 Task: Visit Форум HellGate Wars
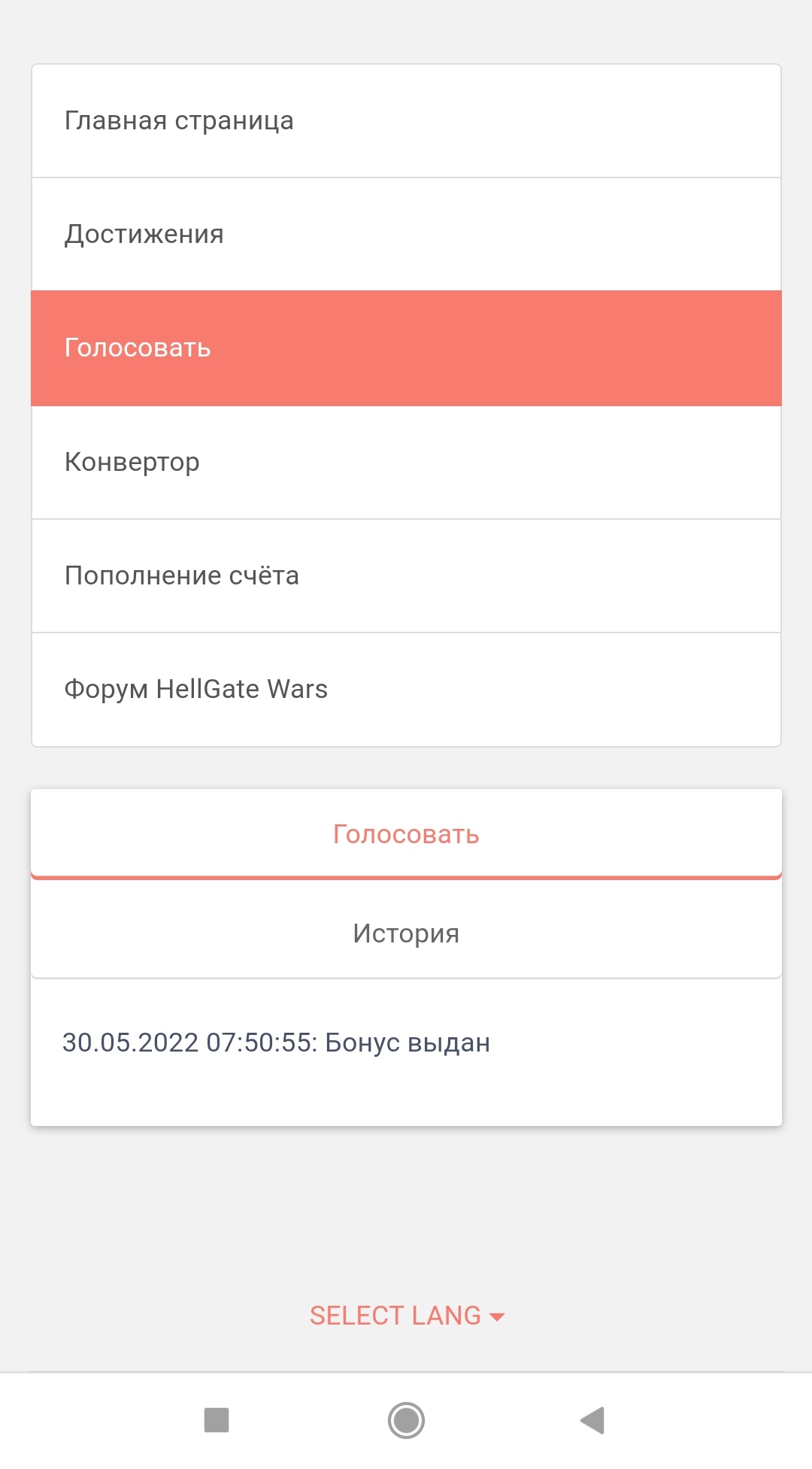pyautogui.click(x=406, y=689)
